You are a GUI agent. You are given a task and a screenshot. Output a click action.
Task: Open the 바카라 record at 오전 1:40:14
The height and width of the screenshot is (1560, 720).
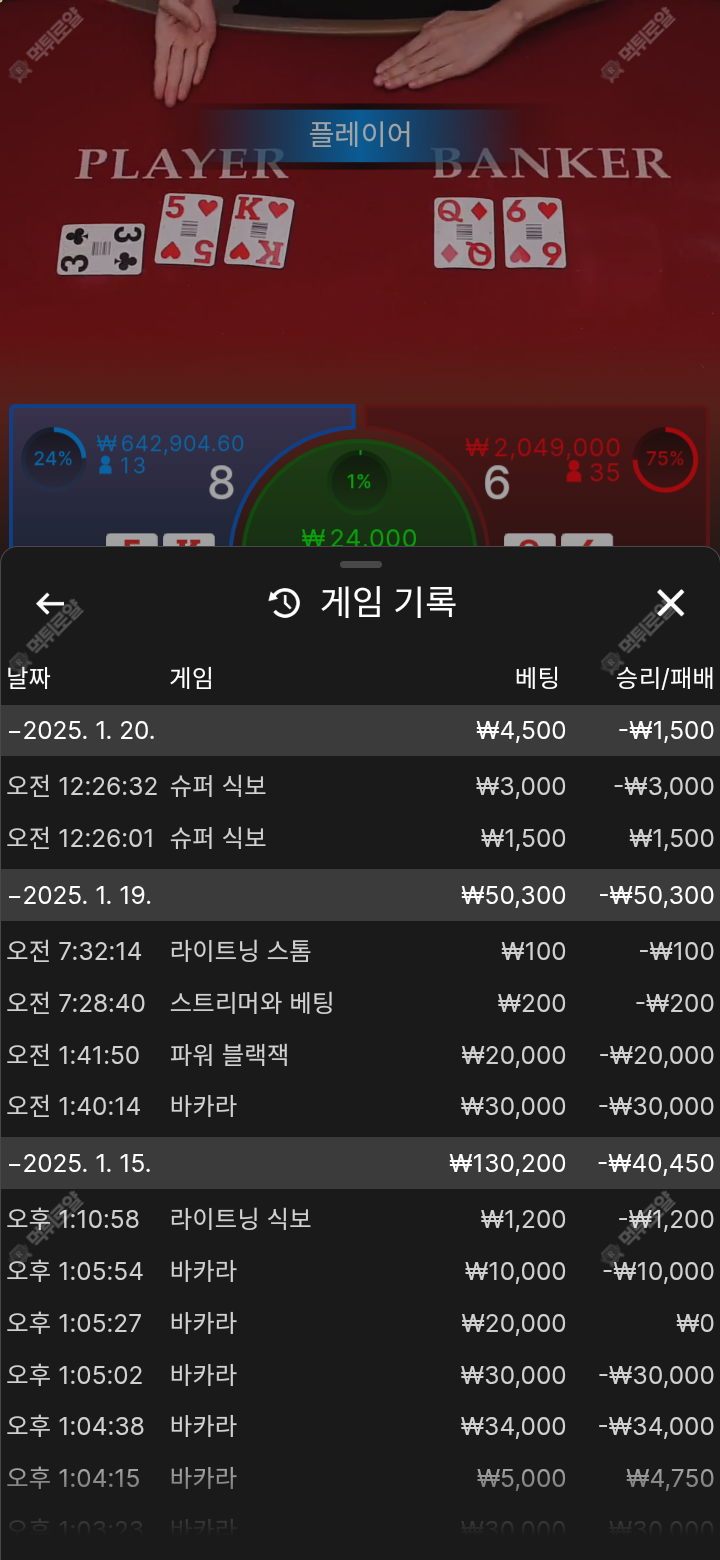click(x=360, y=1106)
